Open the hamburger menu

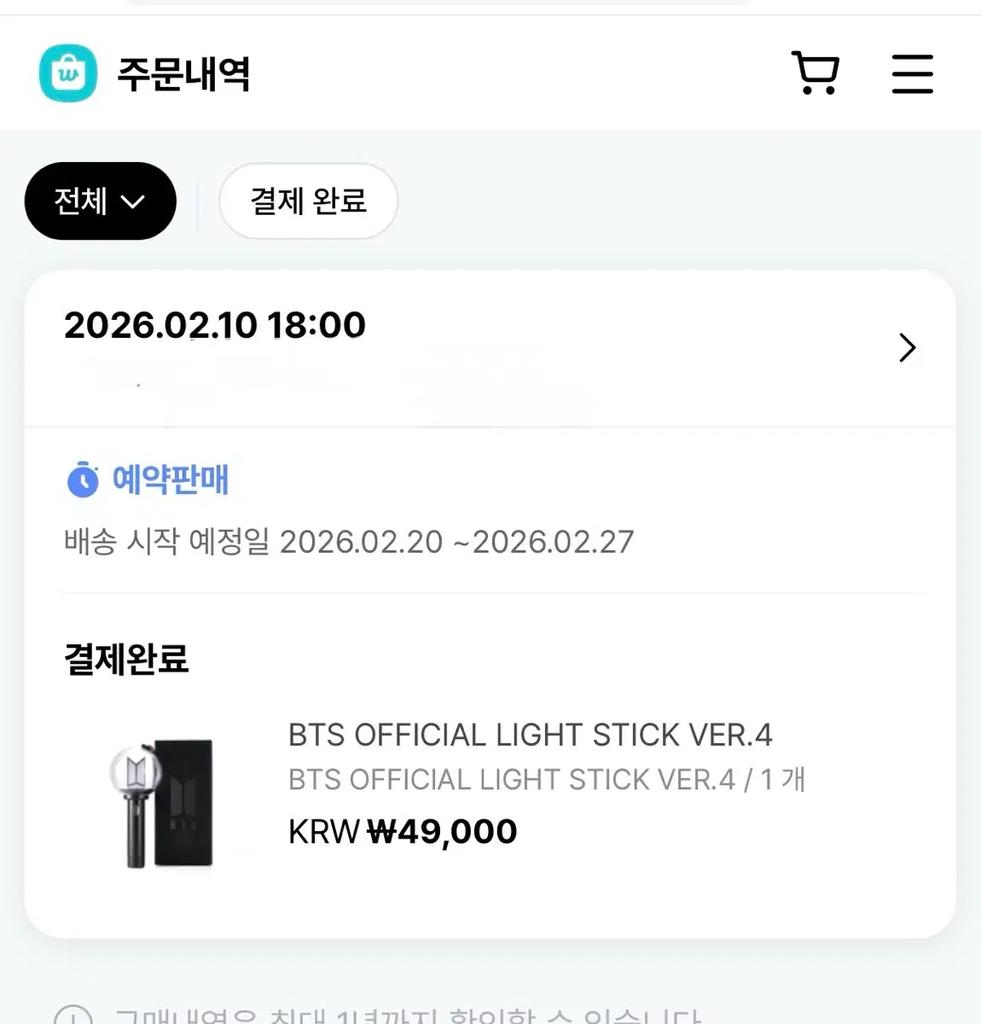point(912,74)
